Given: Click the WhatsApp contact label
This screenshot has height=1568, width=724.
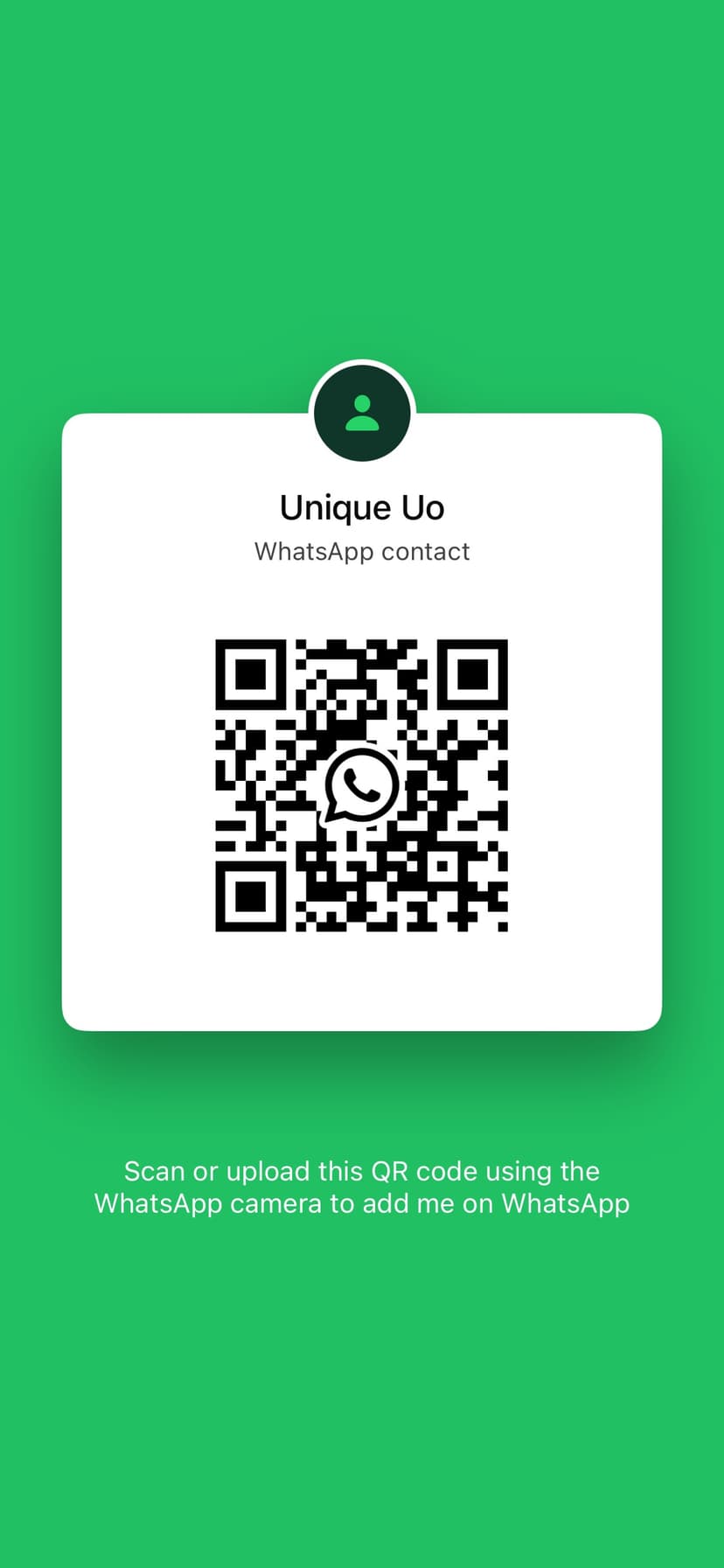Looking at the screenshot, I should click(362, 552).
